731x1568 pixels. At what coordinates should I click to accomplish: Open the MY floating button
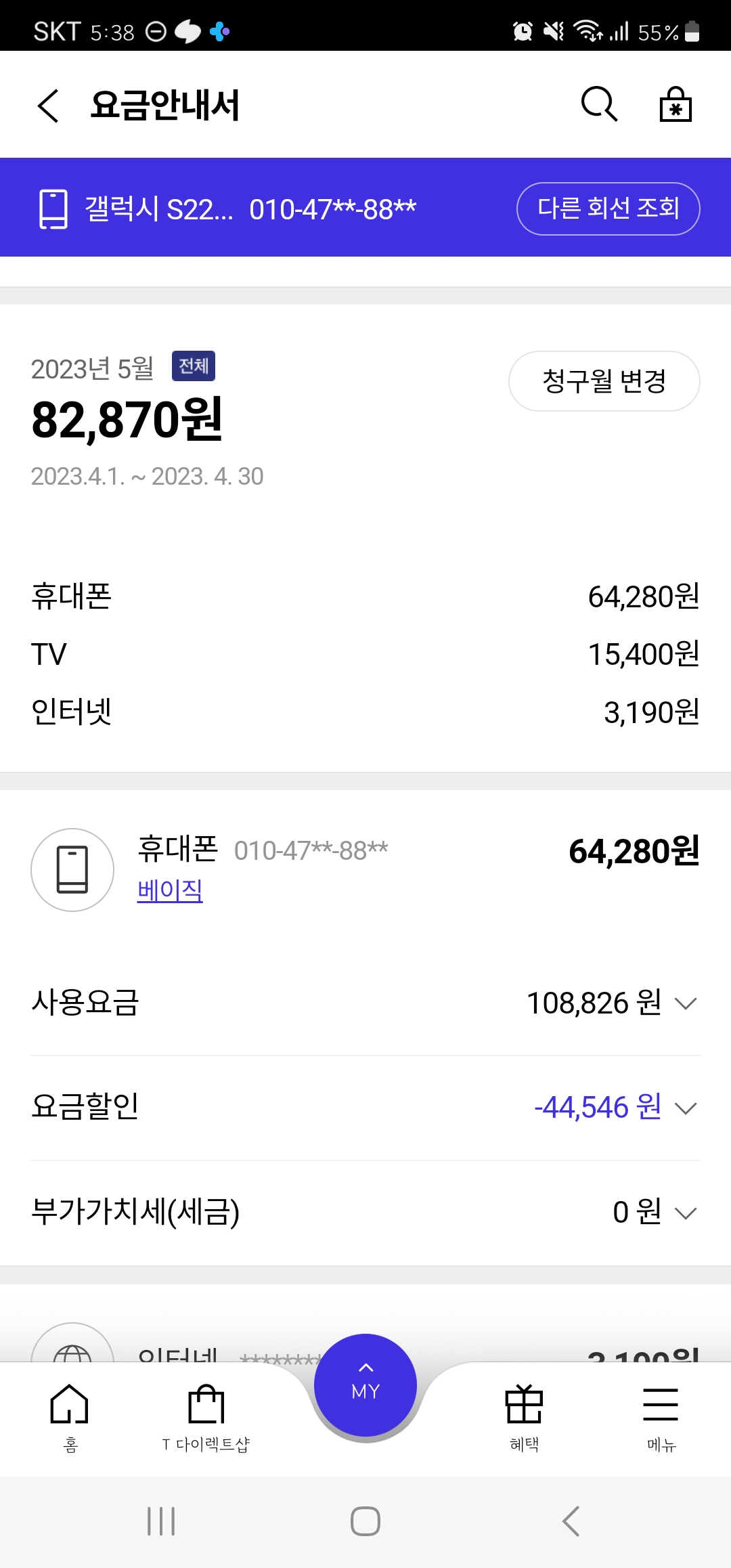[365, 1385]
